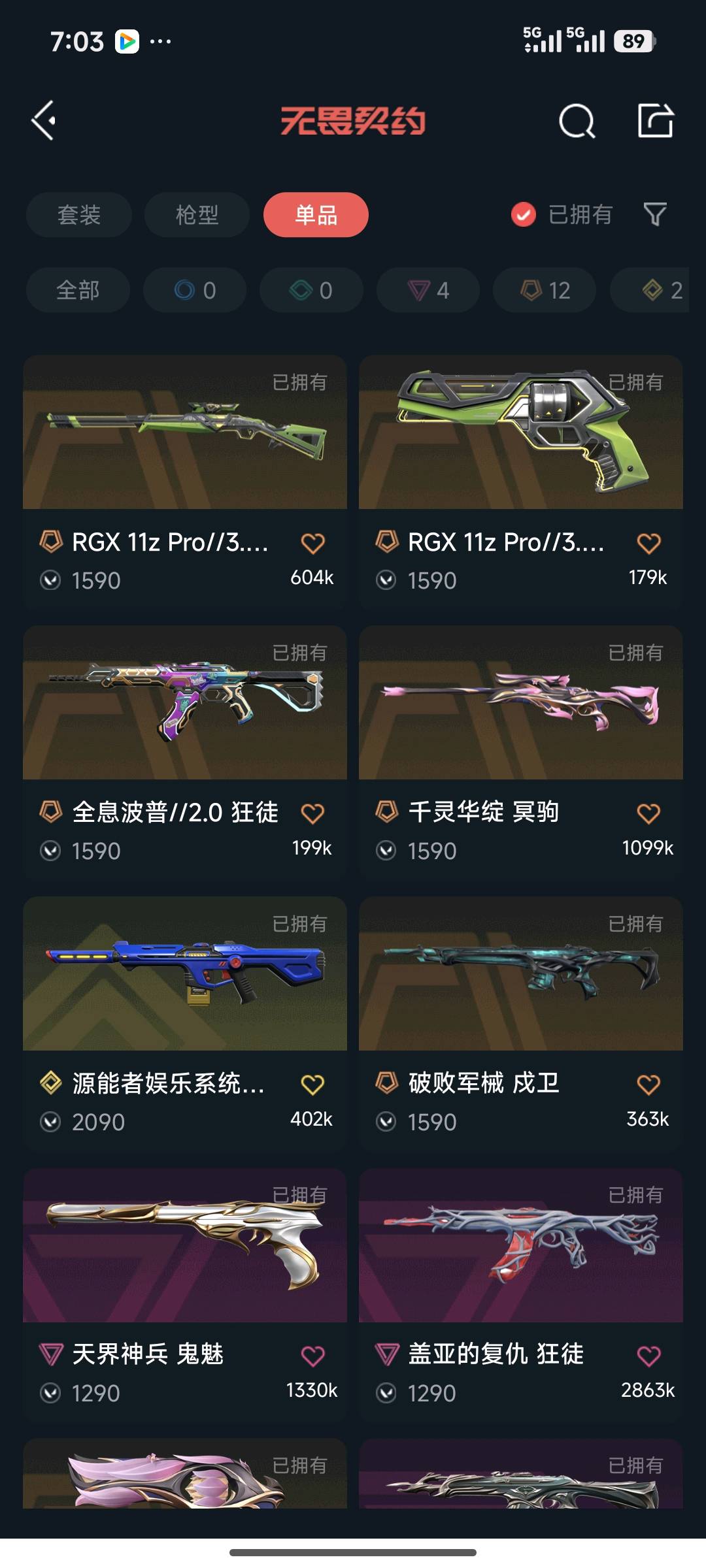Go back using the top-left arrow
Screen dimensions: 706x1568
pos(44,121)
